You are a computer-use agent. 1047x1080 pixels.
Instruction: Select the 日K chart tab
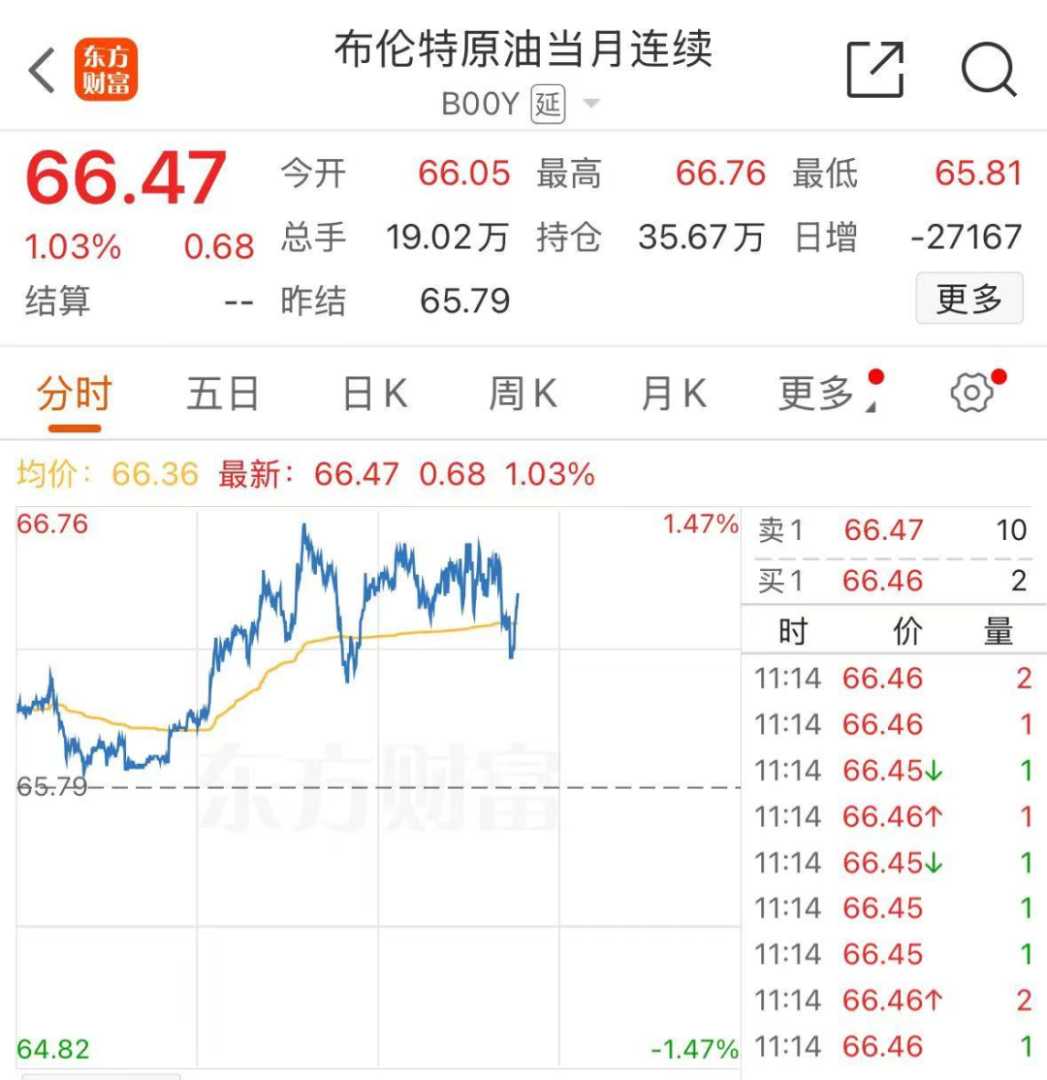(x=374, y=394)
